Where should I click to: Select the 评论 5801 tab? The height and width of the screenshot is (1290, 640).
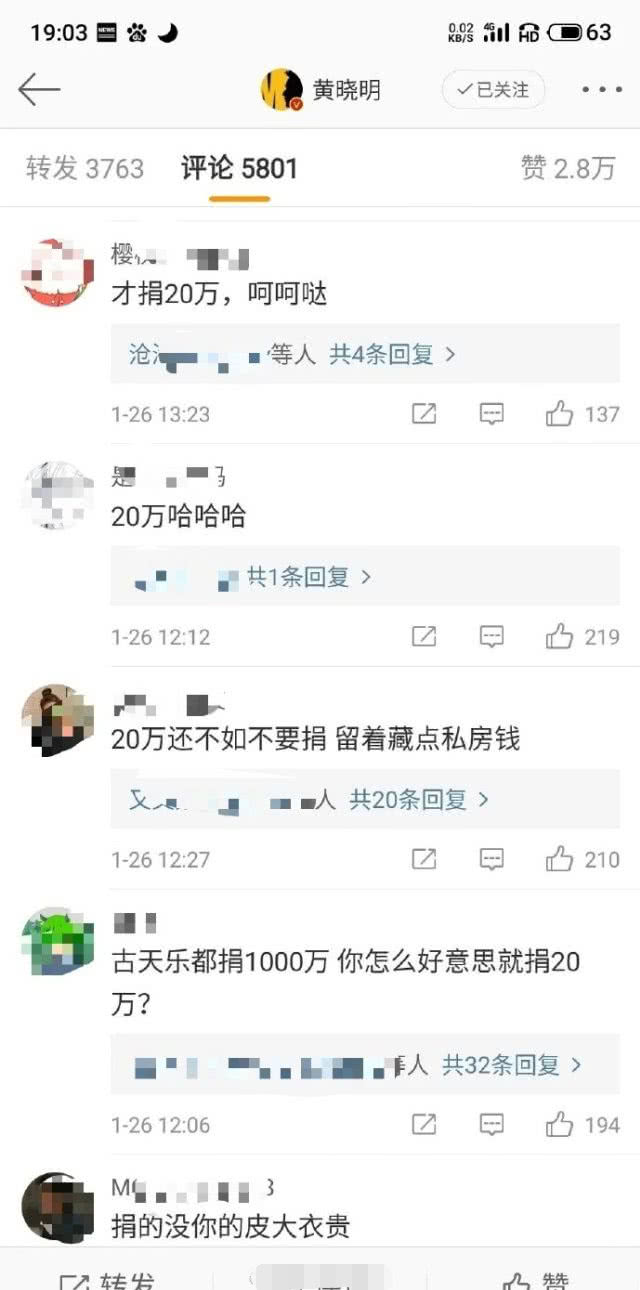240,168
